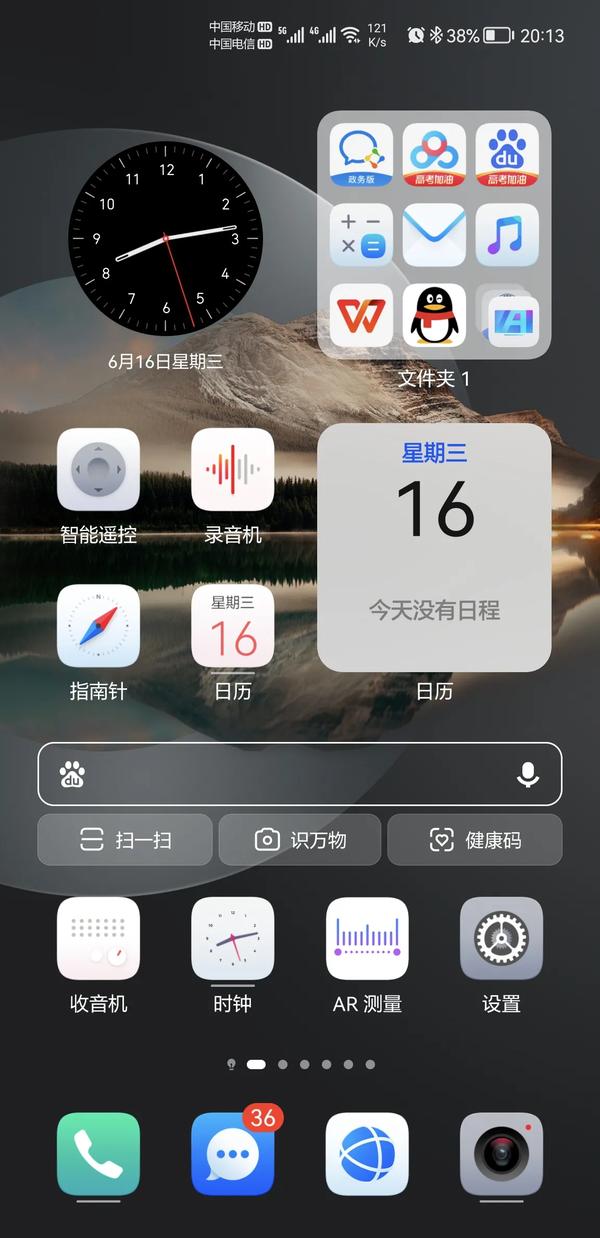Open the small 日历 calendar app icon
600x1238 pixels.
232,626
